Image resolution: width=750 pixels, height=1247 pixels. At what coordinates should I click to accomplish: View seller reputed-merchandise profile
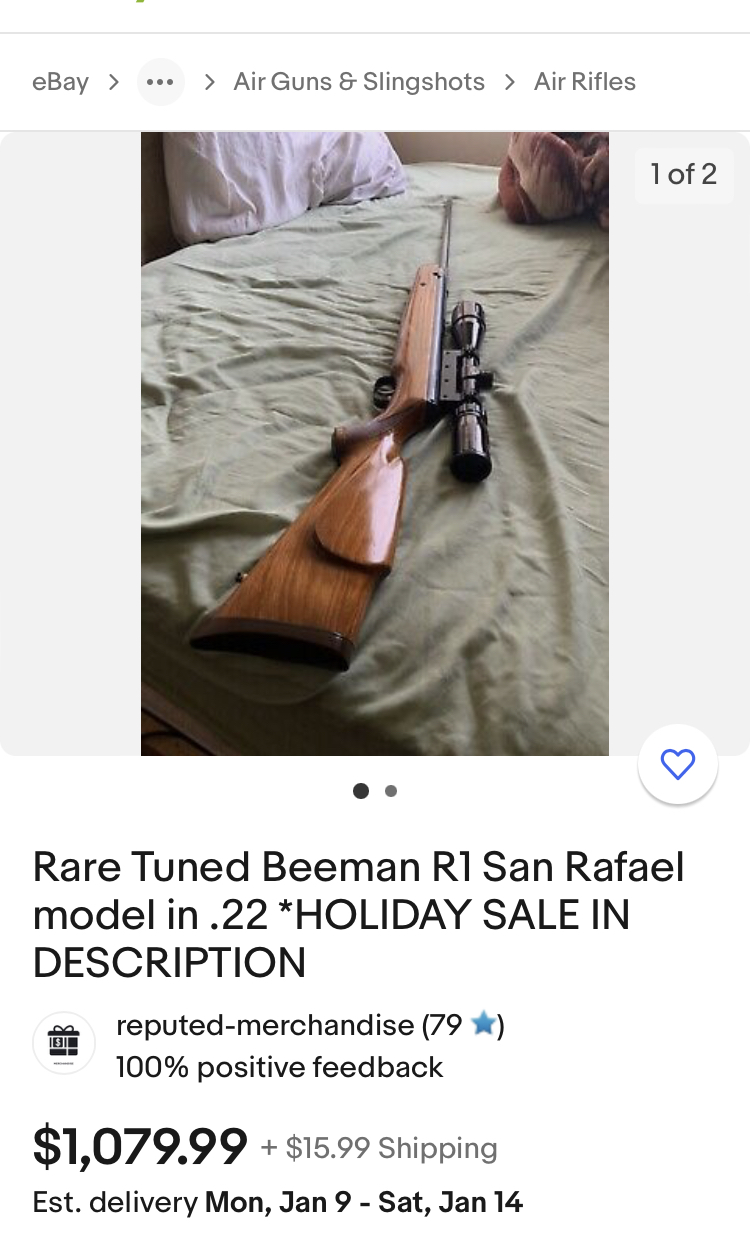click(264, 1025)
